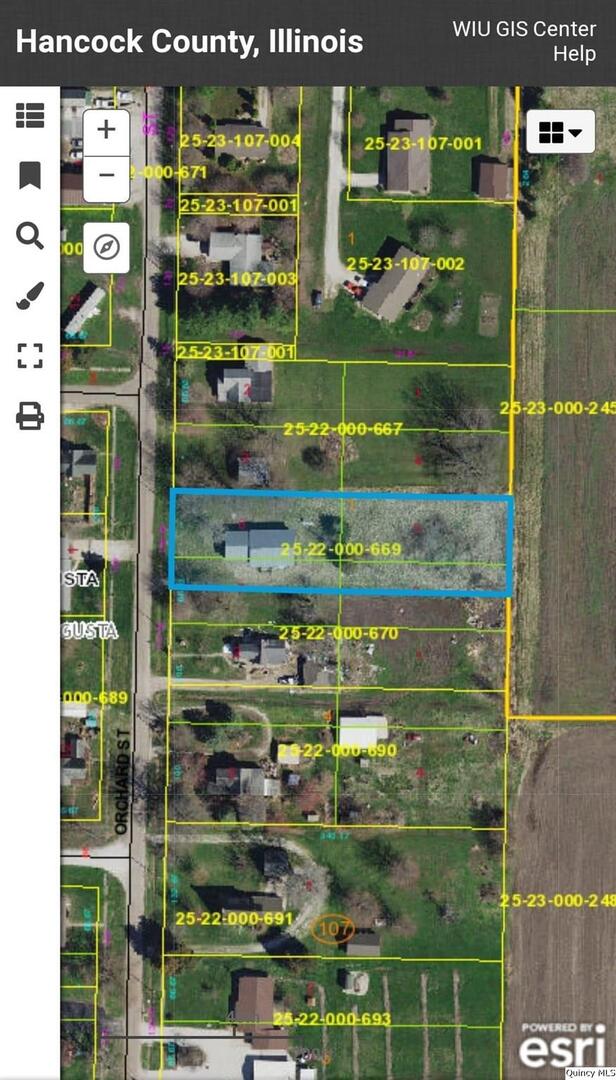Print the current map

point(30,416)
